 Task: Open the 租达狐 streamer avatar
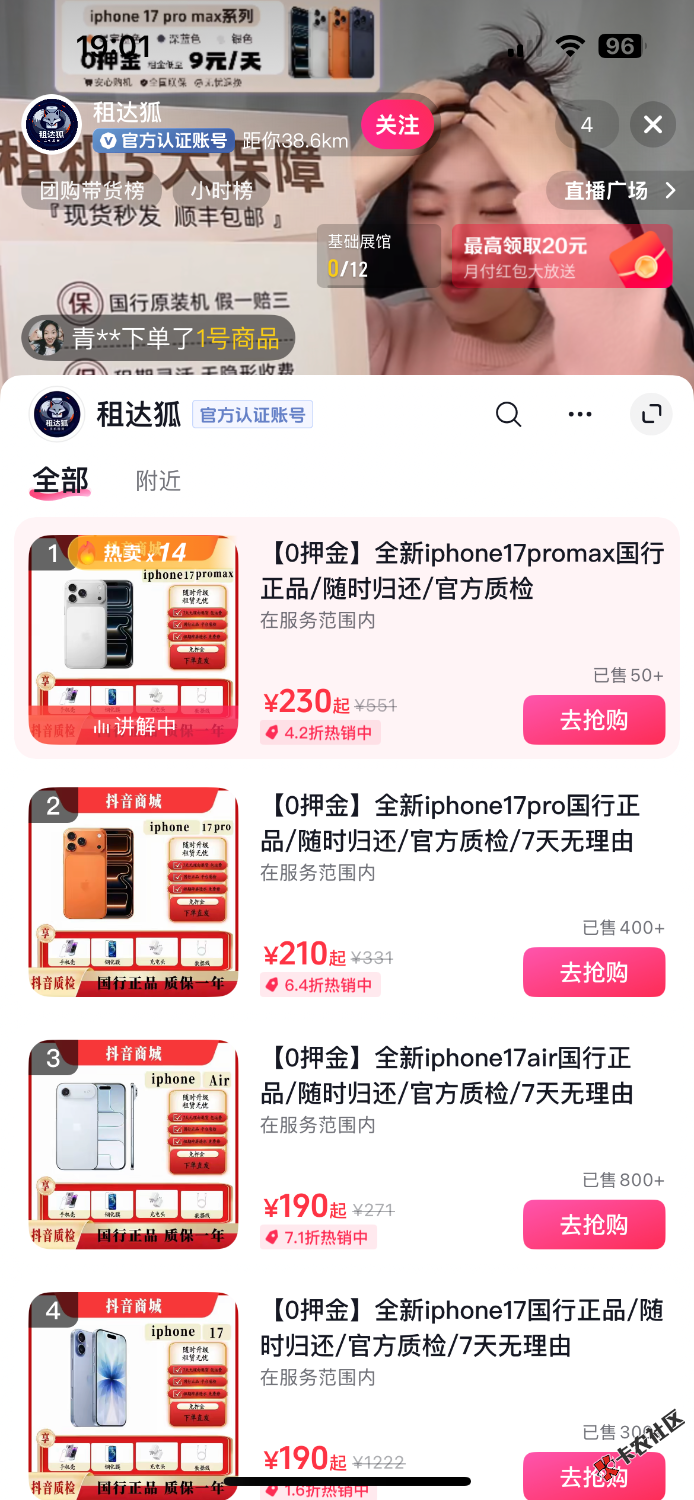point(51,125)
